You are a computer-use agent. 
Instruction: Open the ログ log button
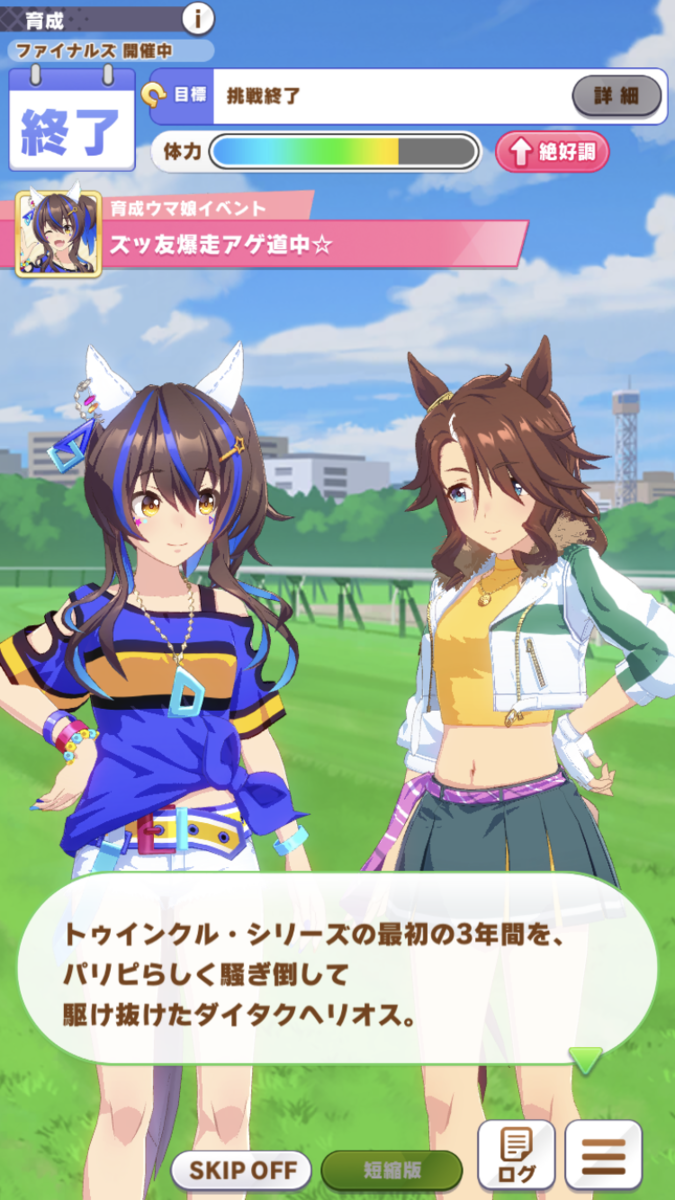(x=516, y=1154)
